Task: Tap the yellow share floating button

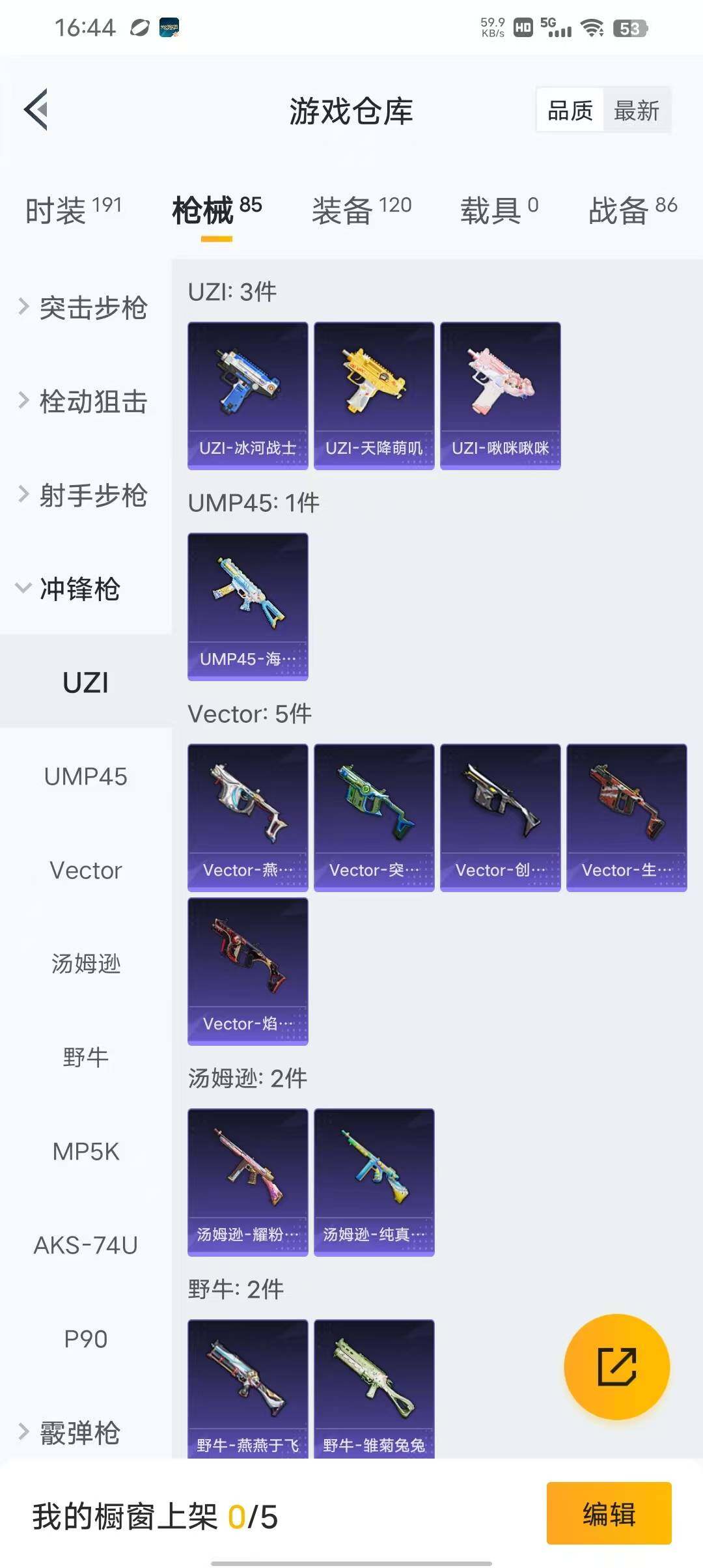Action: point(616,1366)
